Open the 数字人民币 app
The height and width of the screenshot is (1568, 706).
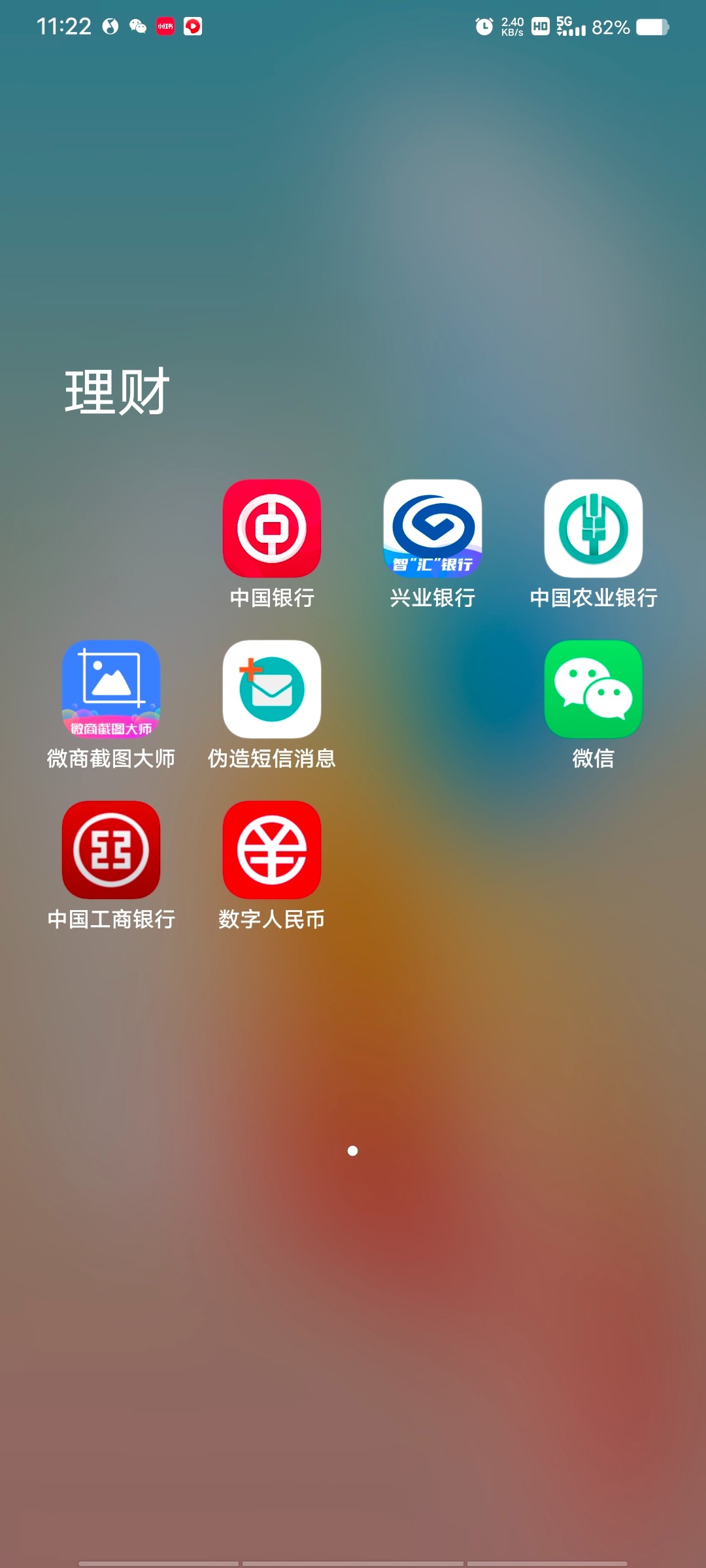(272, 850)
